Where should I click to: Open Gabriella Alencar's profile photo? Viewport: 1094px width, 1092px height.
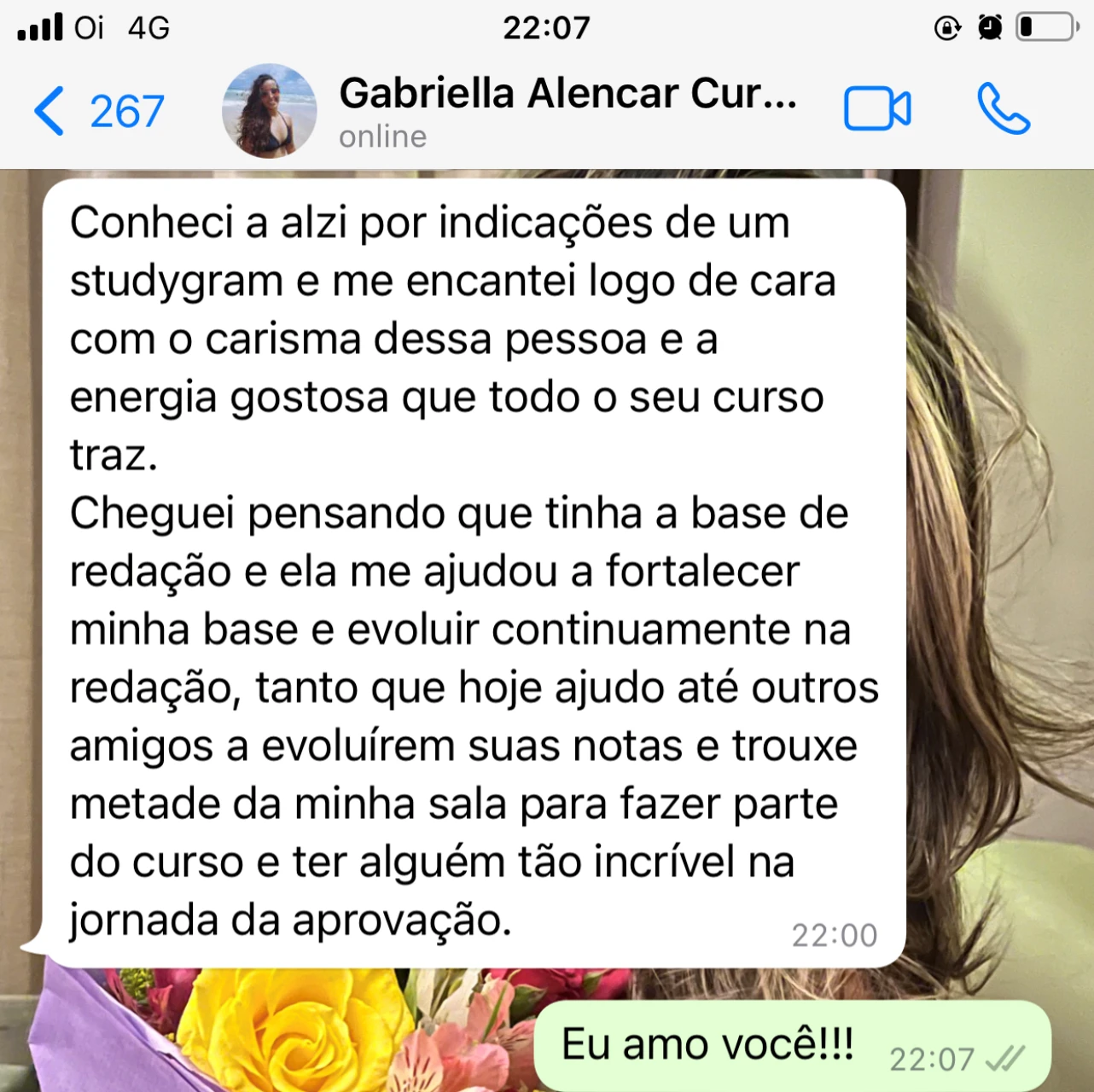269,111
